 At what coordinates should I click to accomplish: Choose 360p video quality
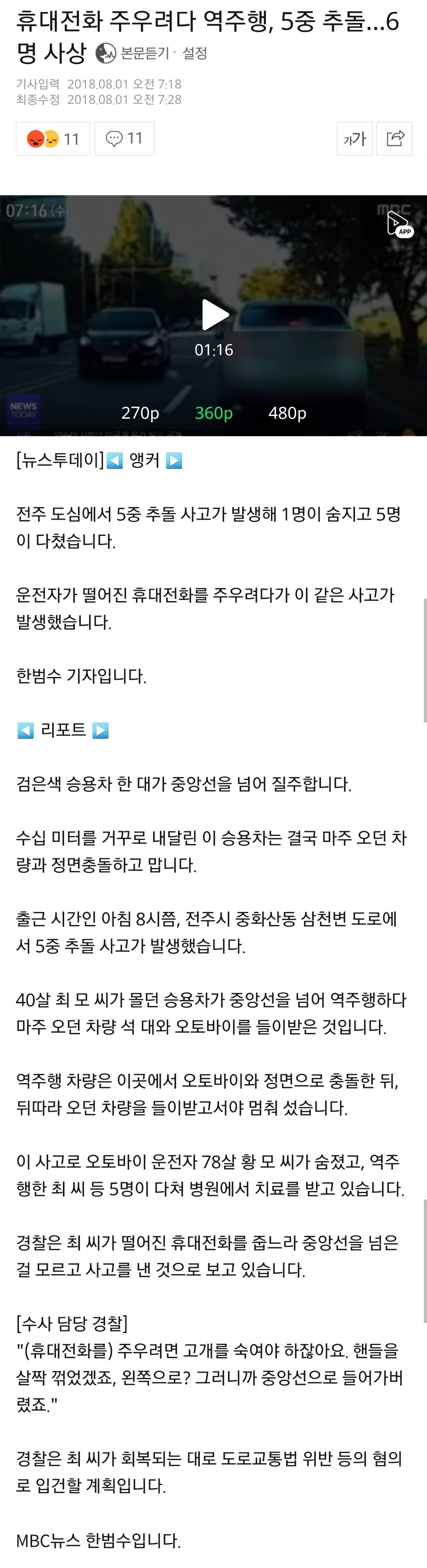tap(213, 413)
